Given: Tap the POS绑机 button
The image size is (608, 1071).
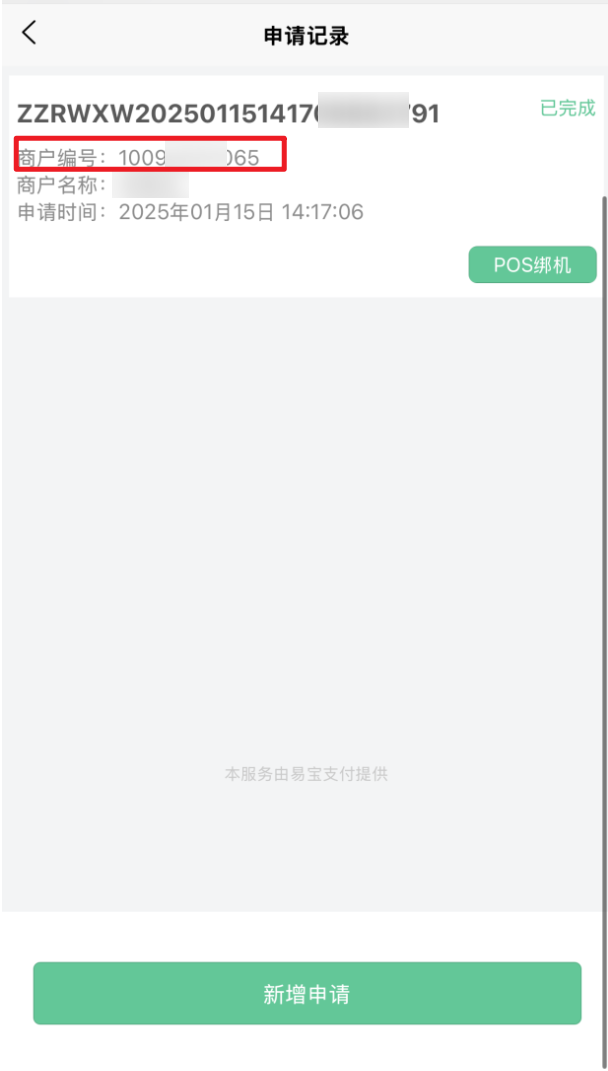Looking at the screenshot, I should 532,265.
